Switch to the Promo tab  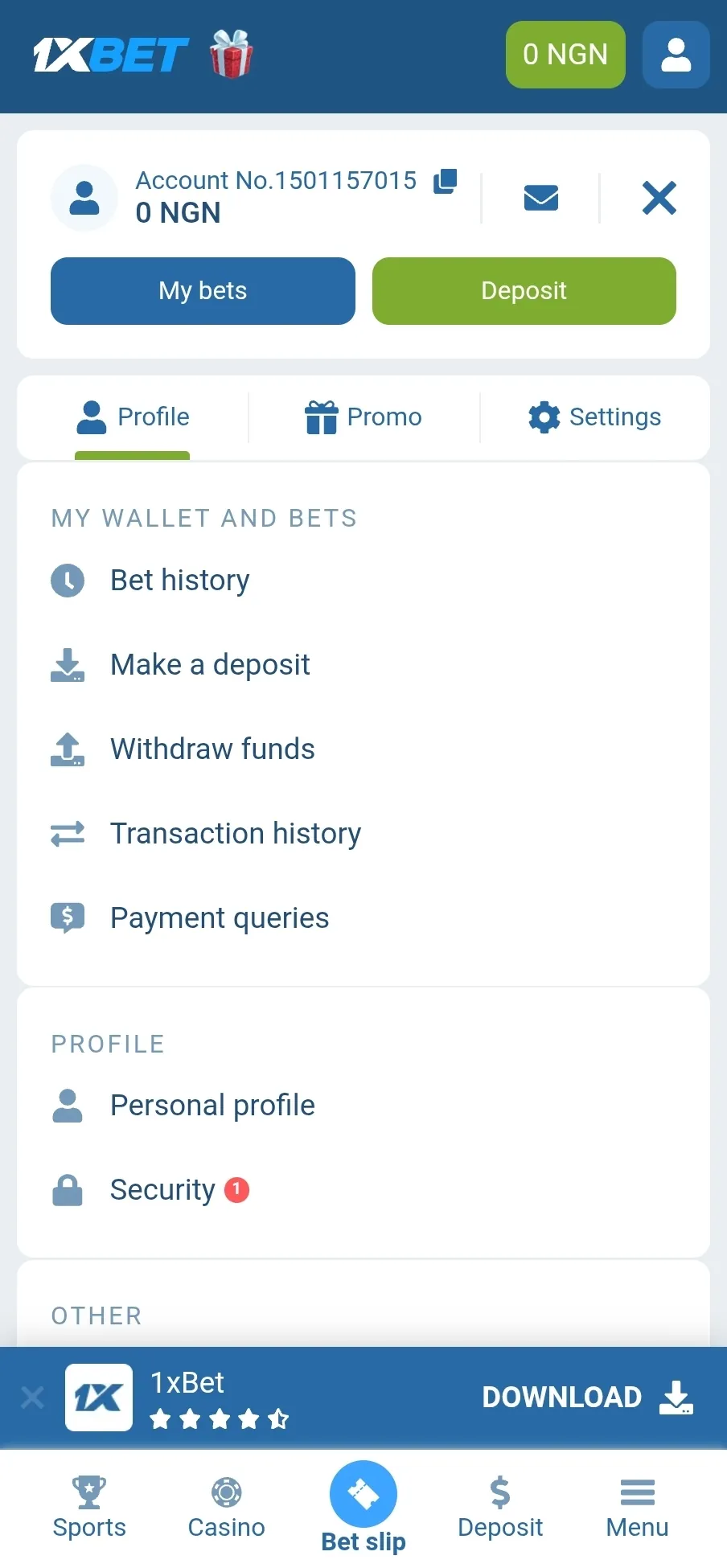(x=363, y=417)
